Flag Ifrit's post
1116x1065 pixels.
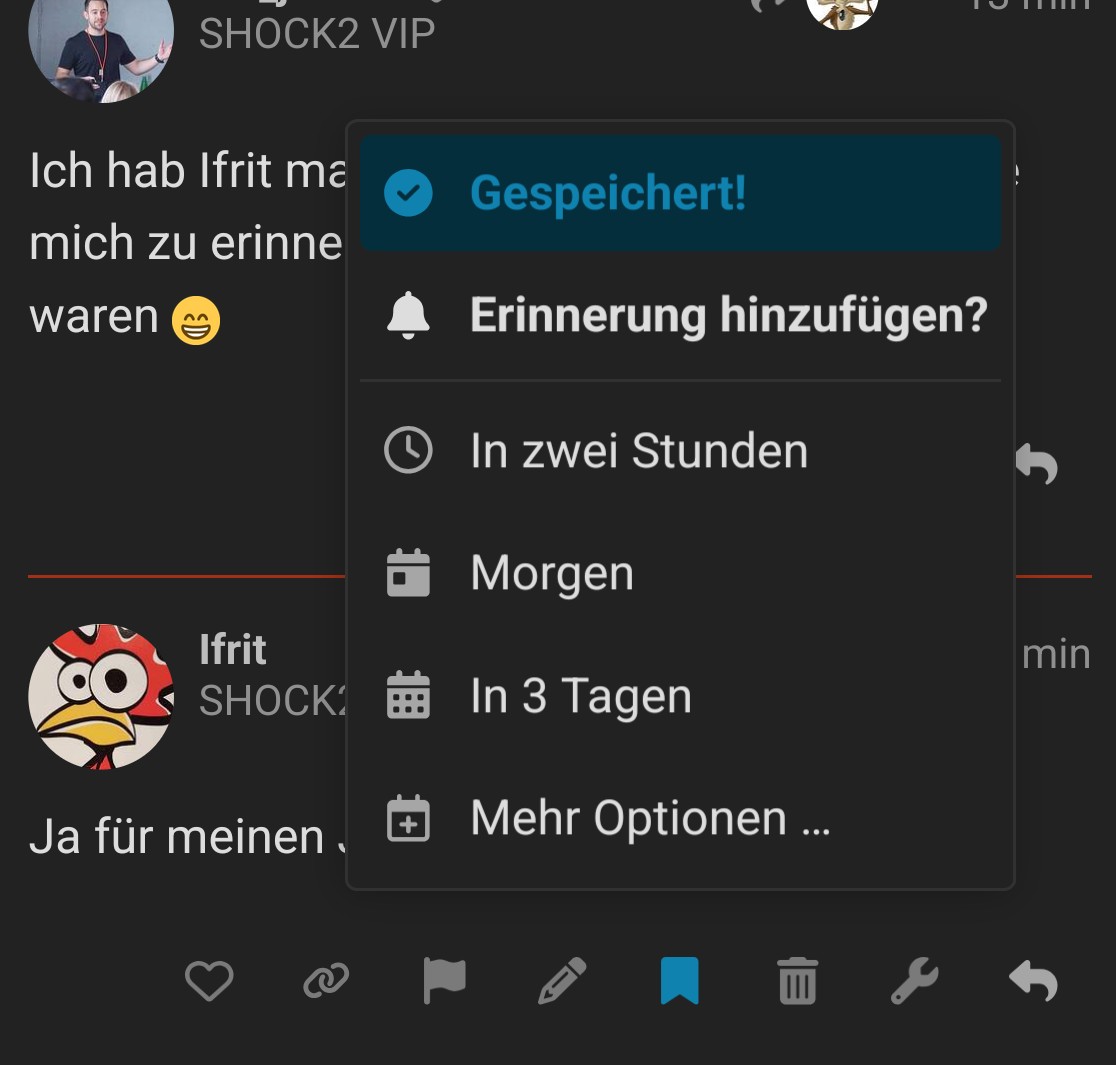(444, 980)
